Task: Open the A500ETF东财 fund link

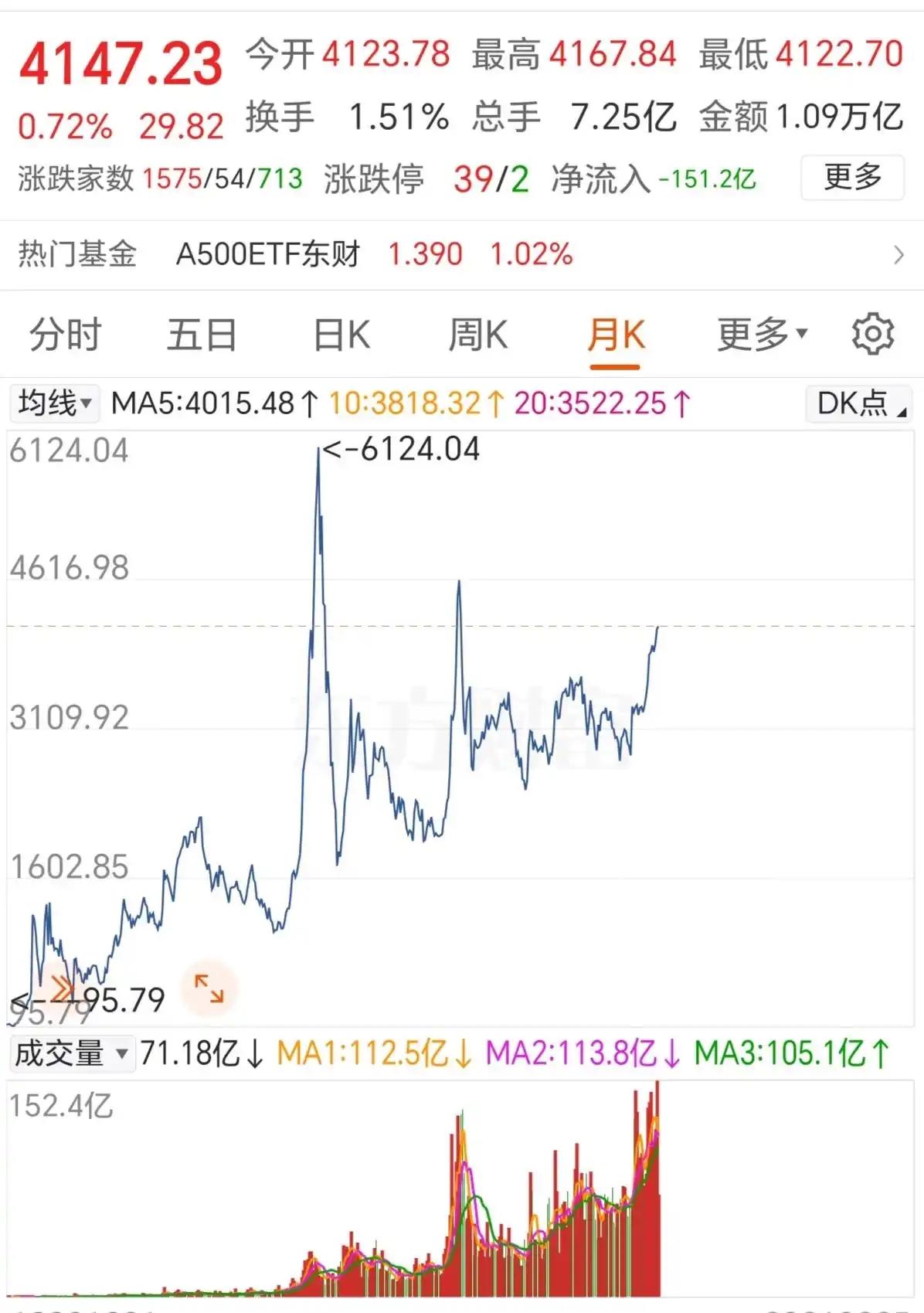Action: click(267, 253)
